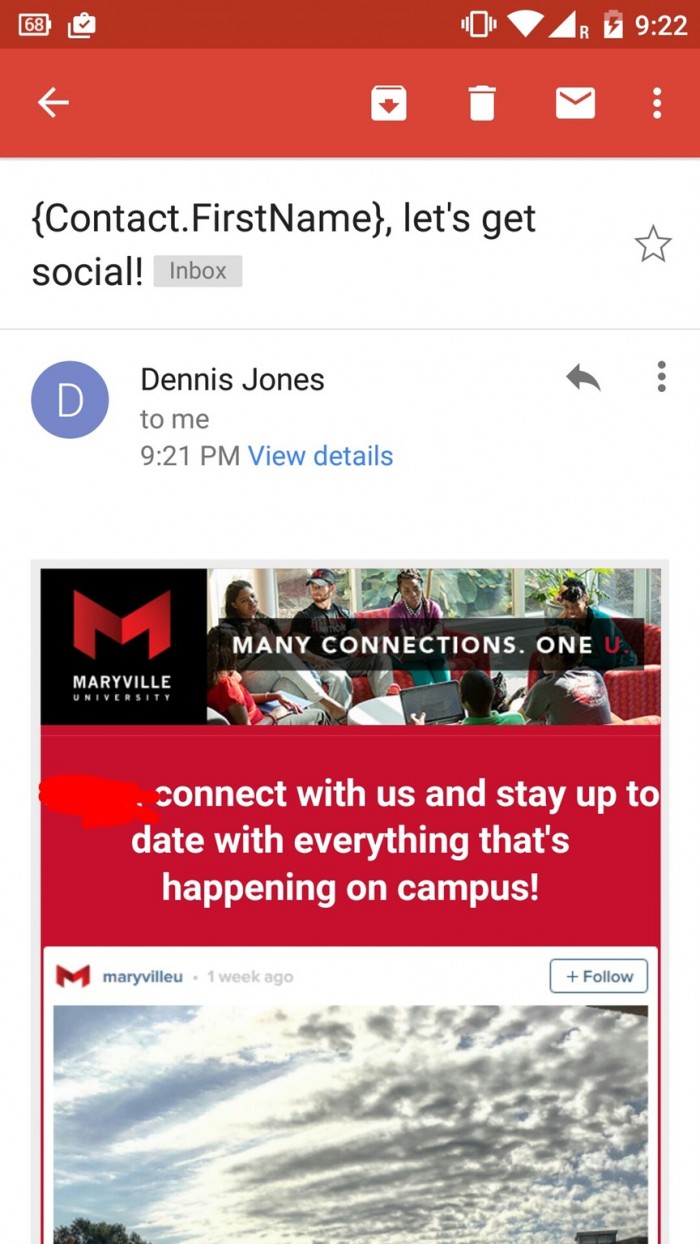Follow maryvilleu on Instagram

point(598,976)
